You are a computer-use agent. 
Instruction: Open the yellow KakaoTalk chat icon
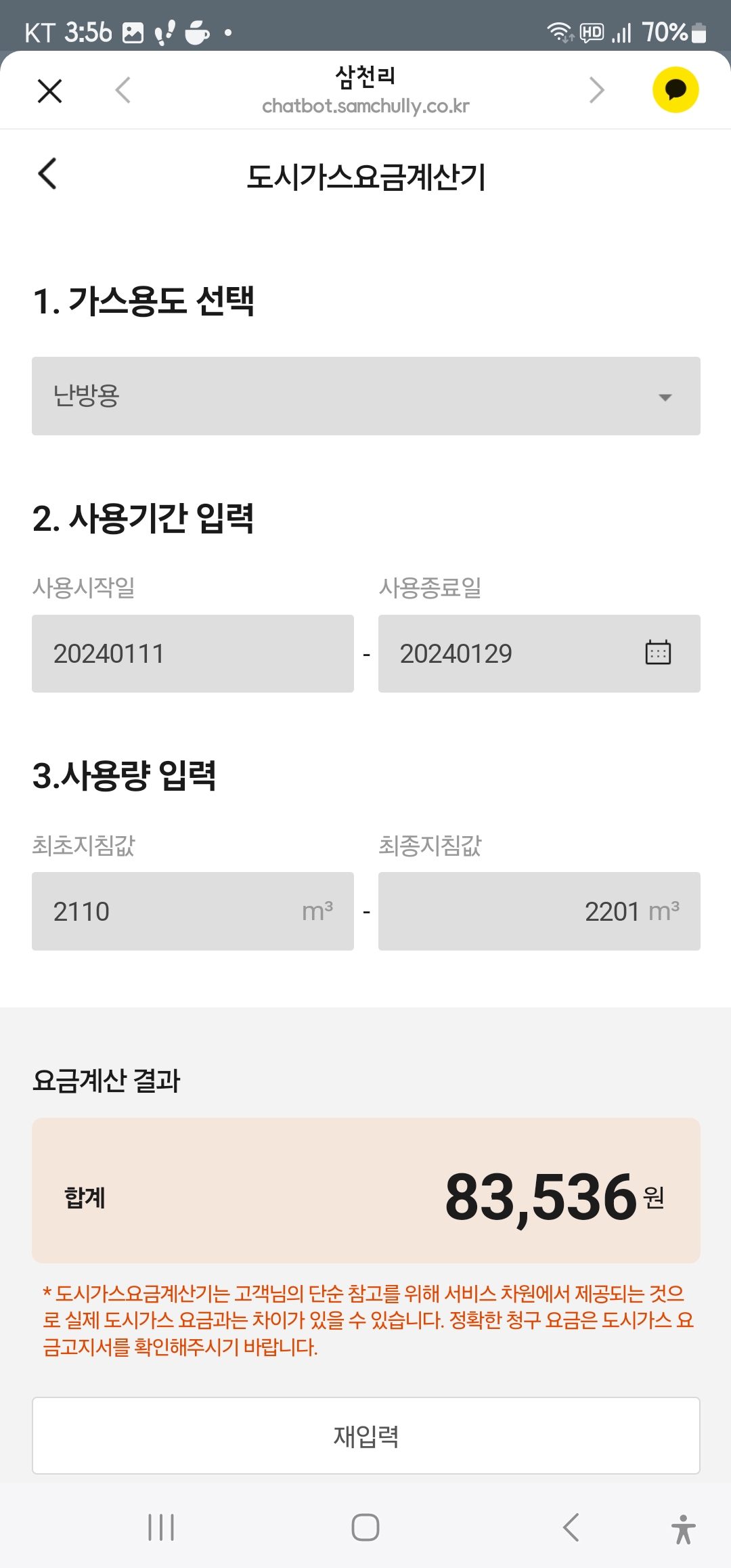[675, 90]
